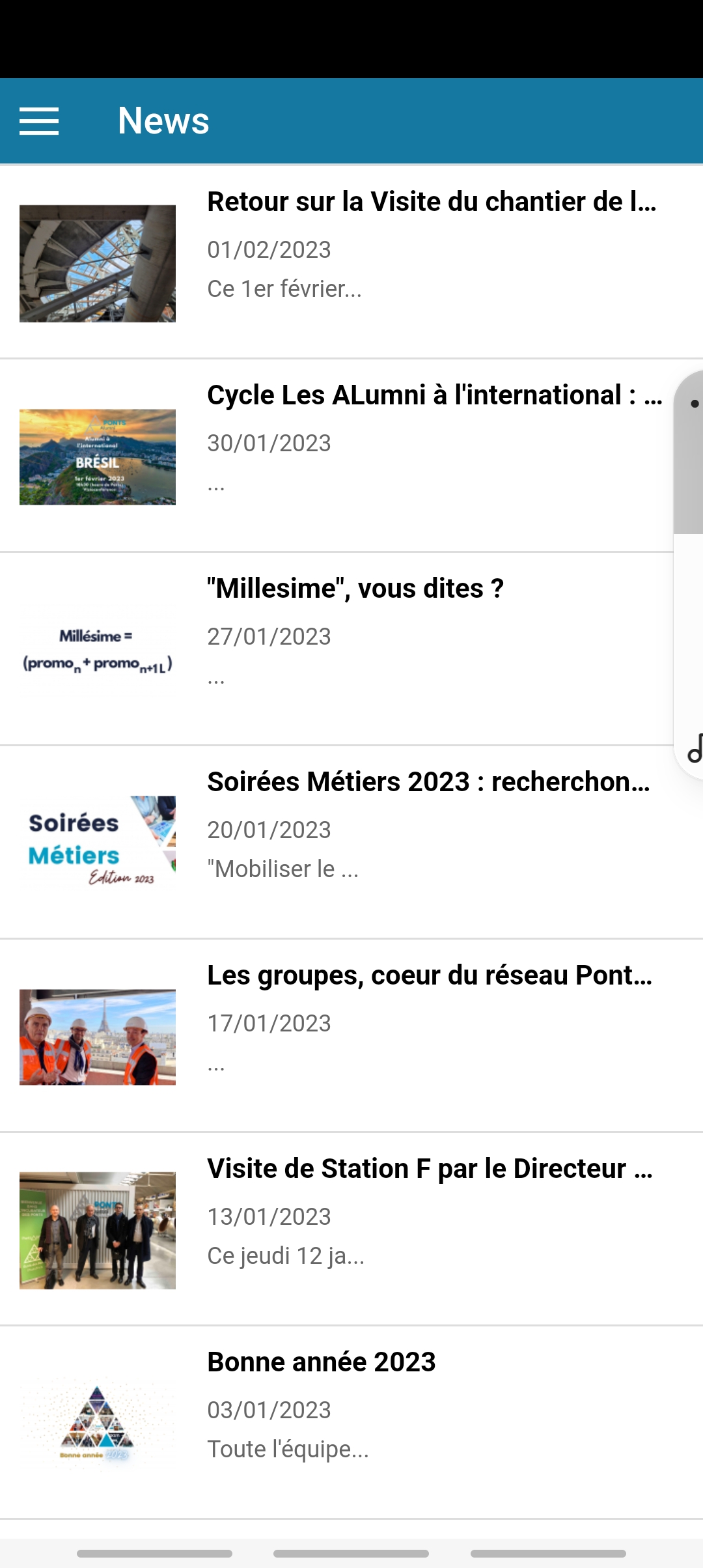This screenshot has width=703, height=1568.
Task: Open the "Millesime", vous dites ? article
Action: click(355, 589)
